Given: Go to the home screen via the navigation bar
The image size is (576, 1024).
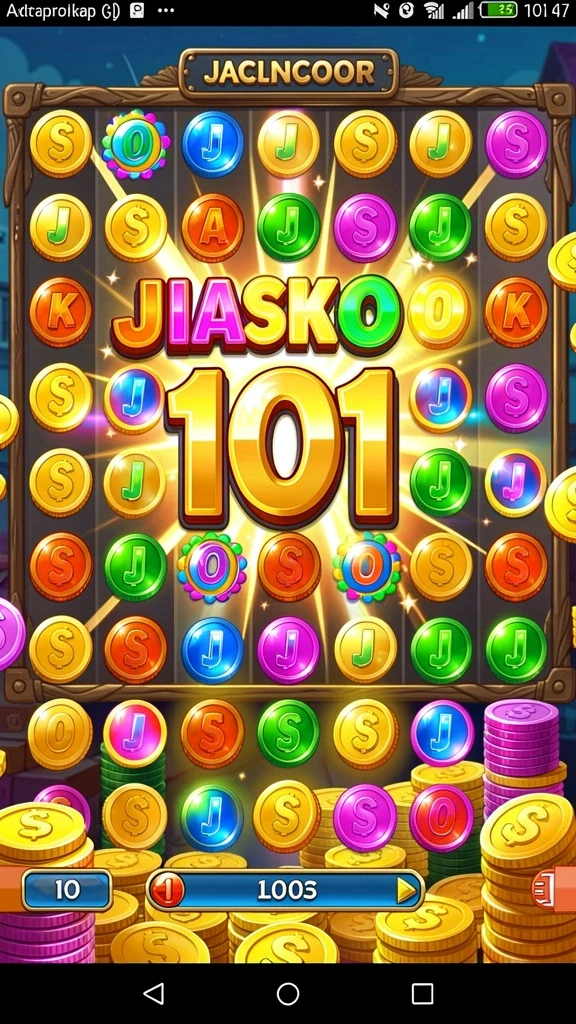Looking at the screenshot, I should pos(288,993).
